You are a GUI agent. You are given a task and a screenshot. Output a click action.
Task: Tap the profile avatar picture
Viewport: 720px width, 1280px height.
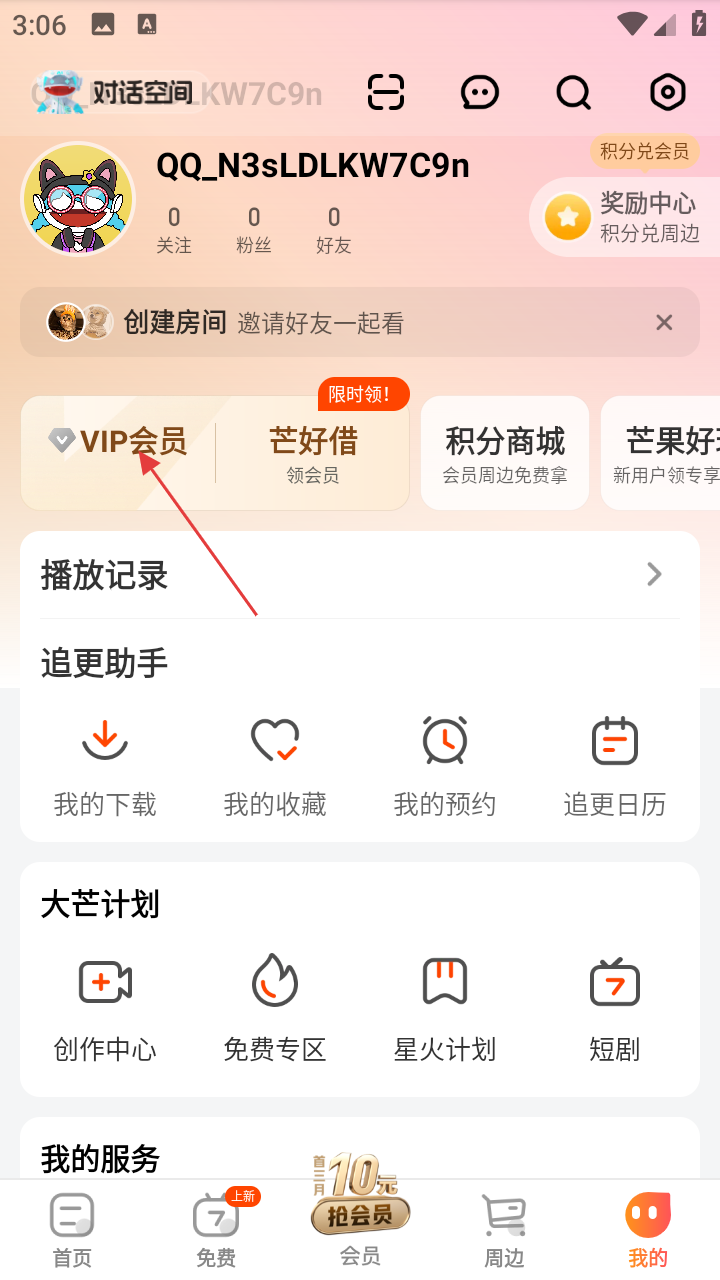click(78, 199)
